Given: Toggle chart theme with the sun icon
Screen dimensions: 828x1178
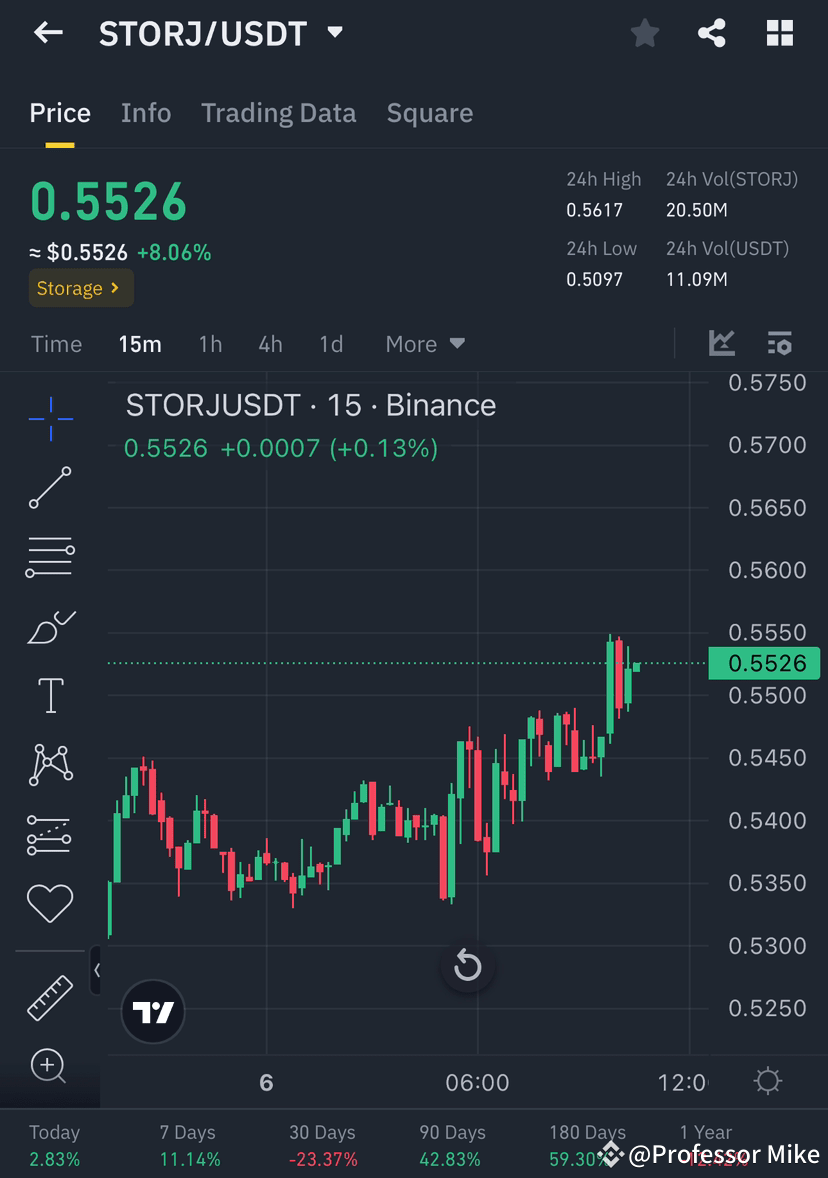Looking at the screenshot, I should [766, 1081].
